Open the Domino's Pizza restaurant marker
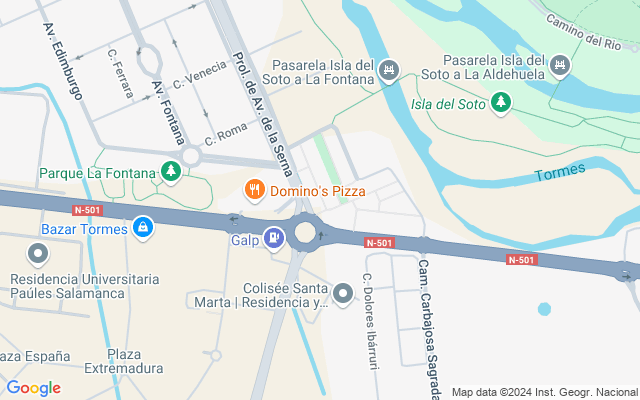 255,189
